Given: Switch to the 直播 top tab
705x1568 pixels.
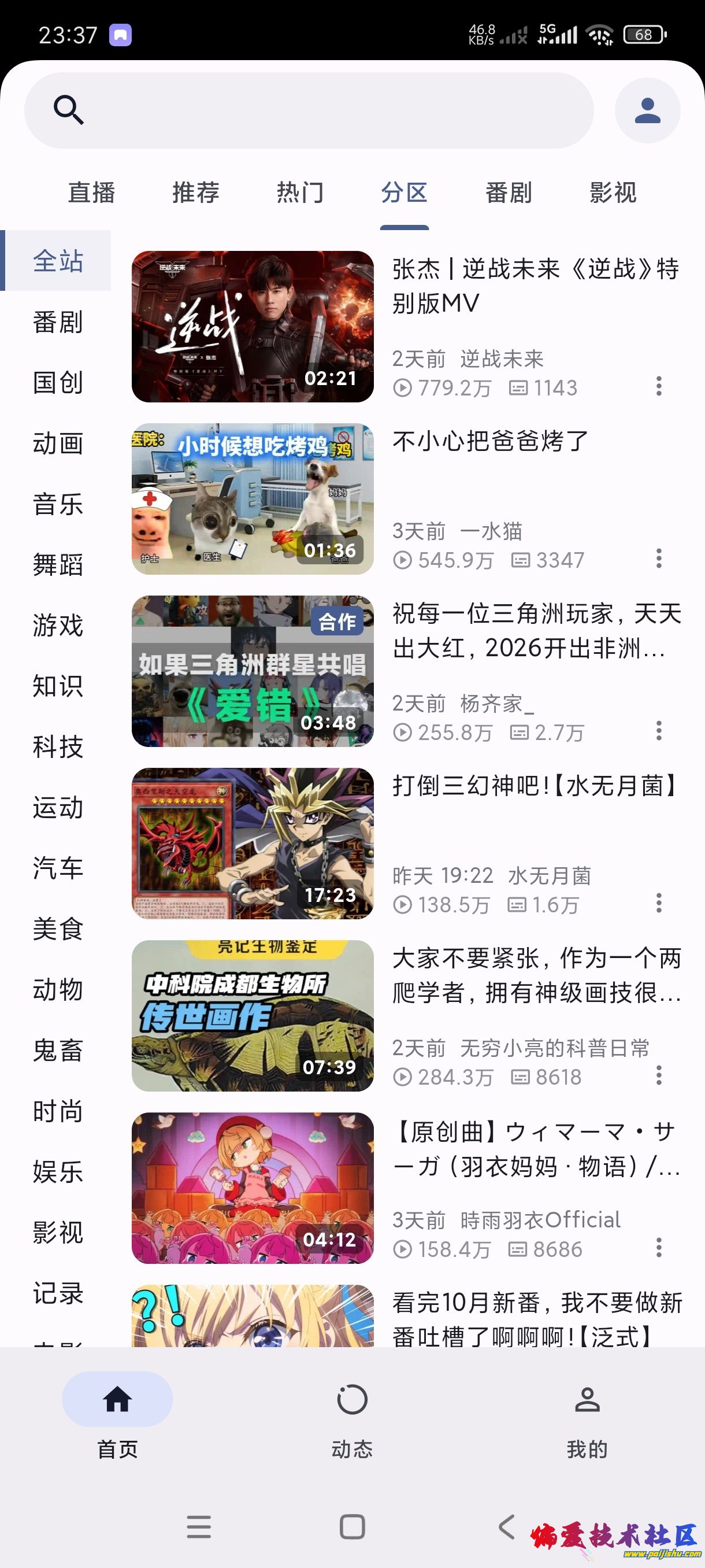Looking at the screenshot, I should pos(91,193).
